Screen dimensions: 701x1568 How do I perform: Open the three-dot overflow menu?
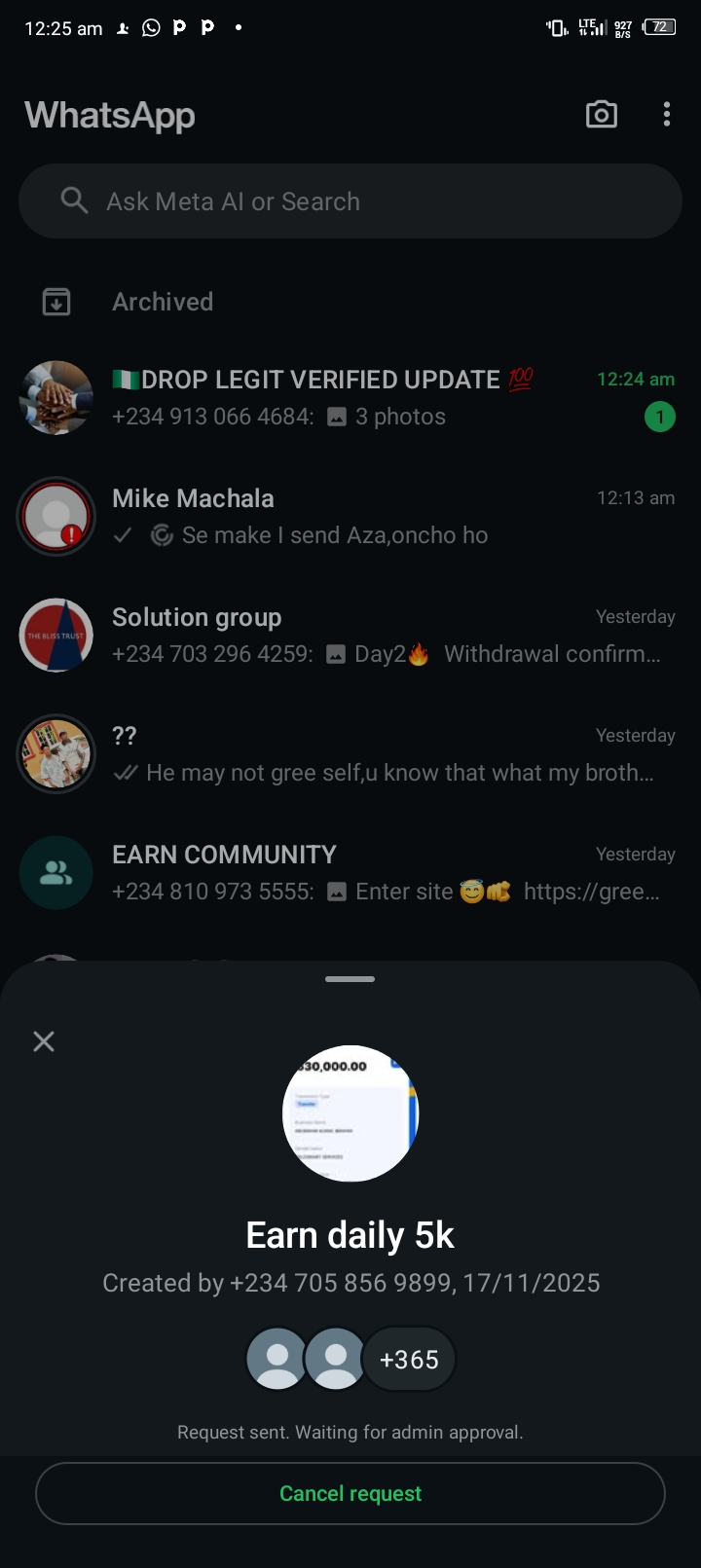click(667, 115)
